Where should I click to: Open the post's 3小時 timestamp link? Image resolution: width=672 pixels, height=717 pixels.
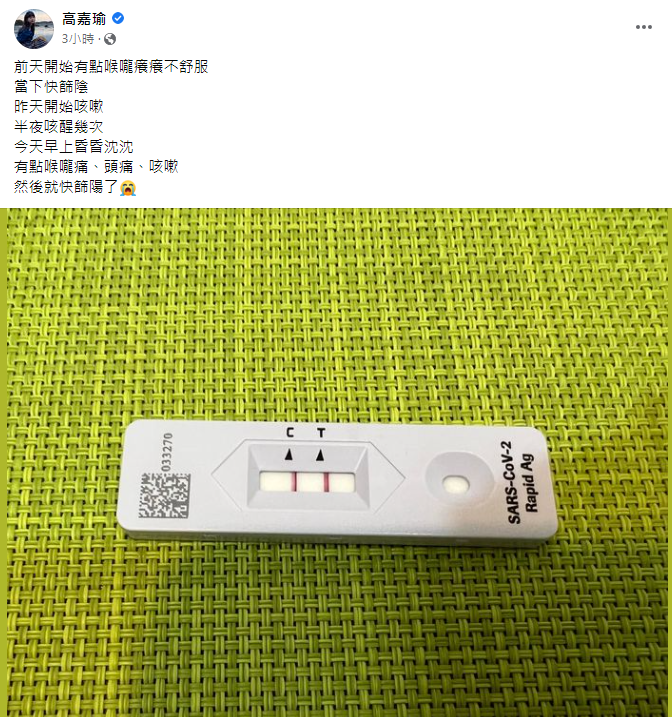click(x=76, y=39)
